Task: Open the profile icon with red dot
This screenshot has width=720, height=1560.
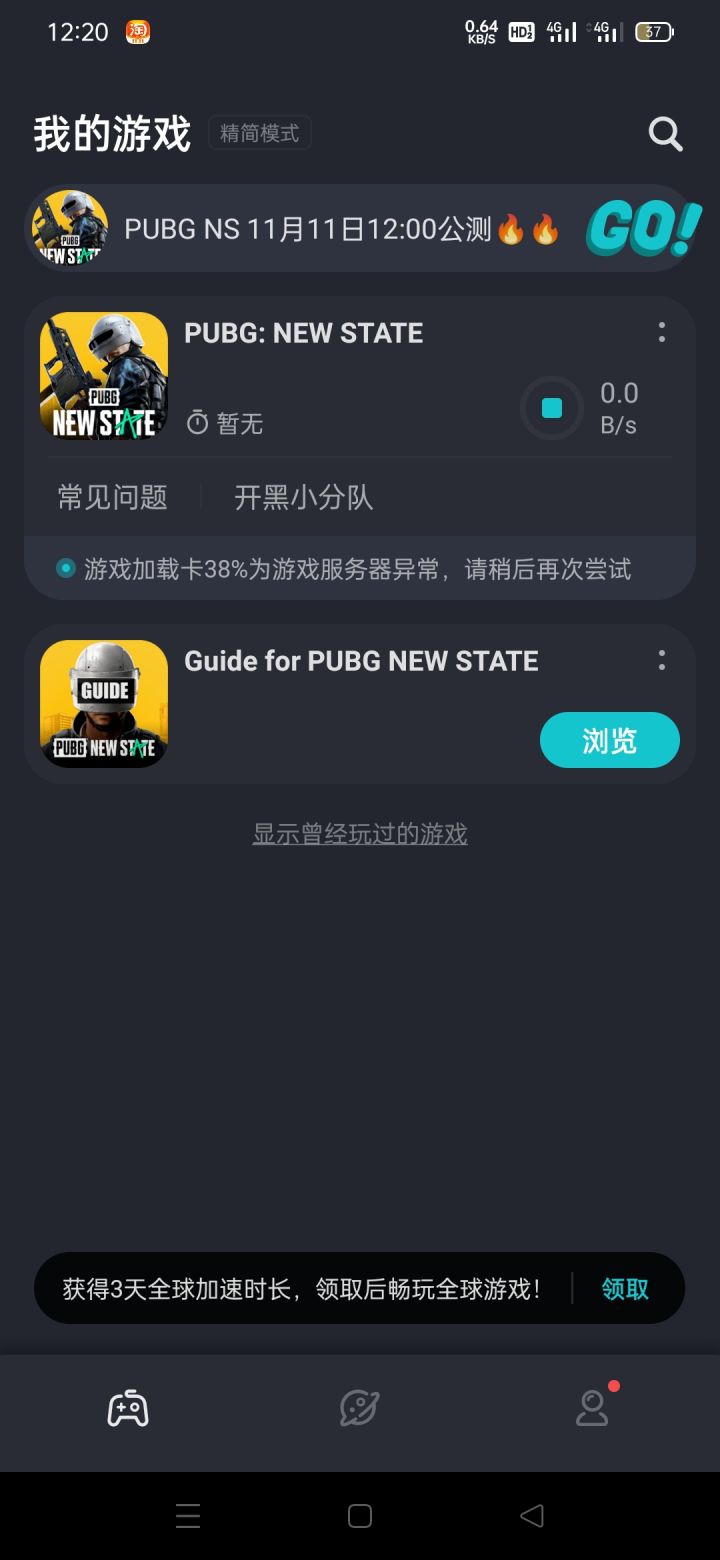Action: coord(592,1409)
